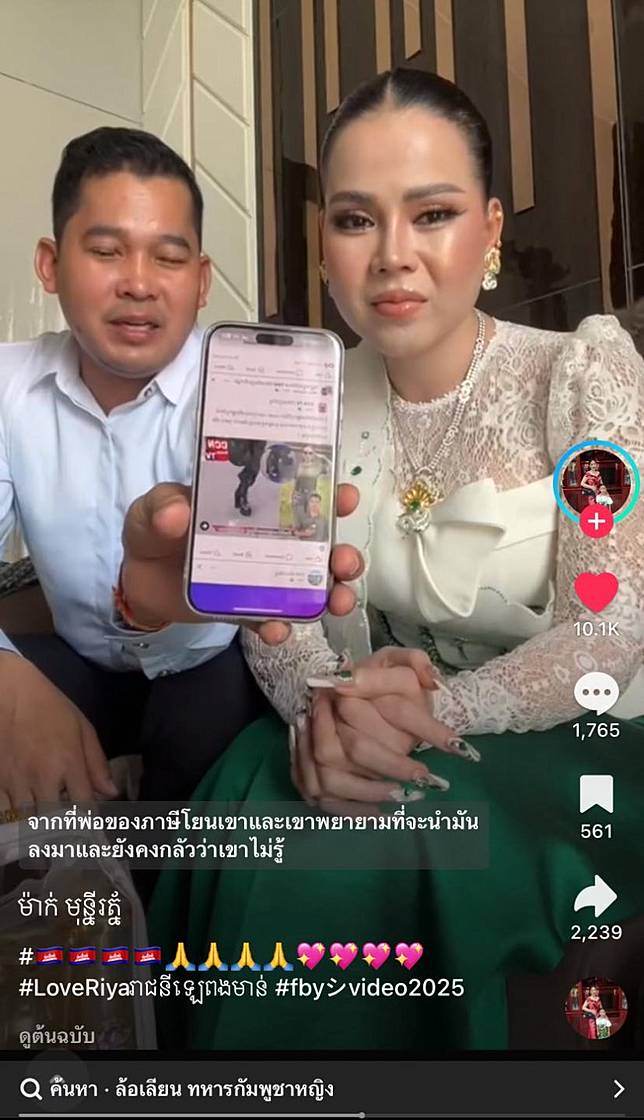The image size is (644, 1120).
Task: Open the spinning sound disc
Action: (x=596, y=1008)
